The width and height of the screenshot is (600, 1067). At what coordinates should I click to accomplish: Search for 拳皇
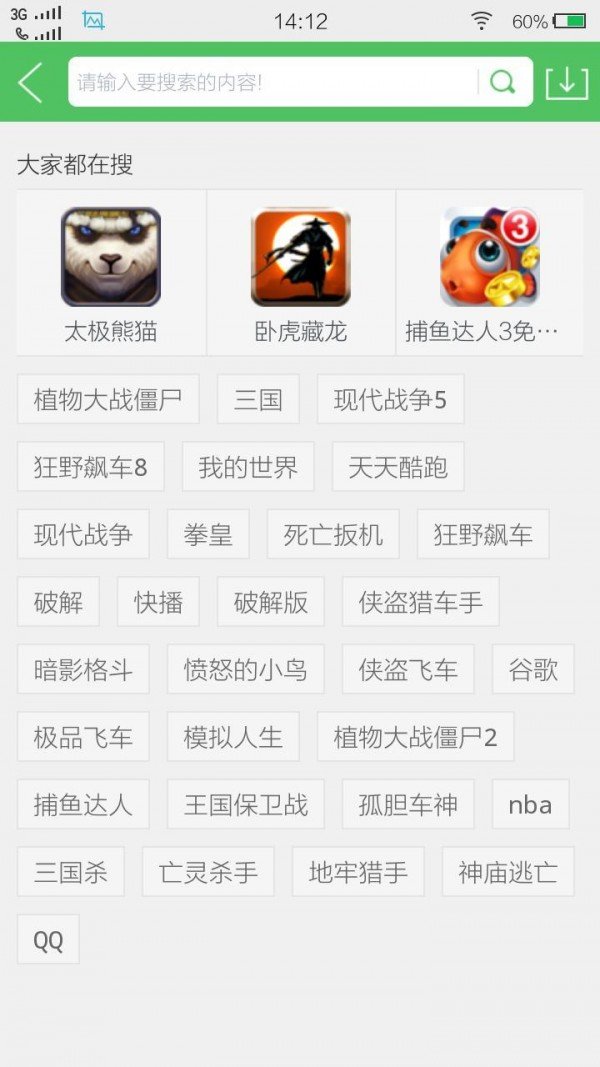point(208,534)
